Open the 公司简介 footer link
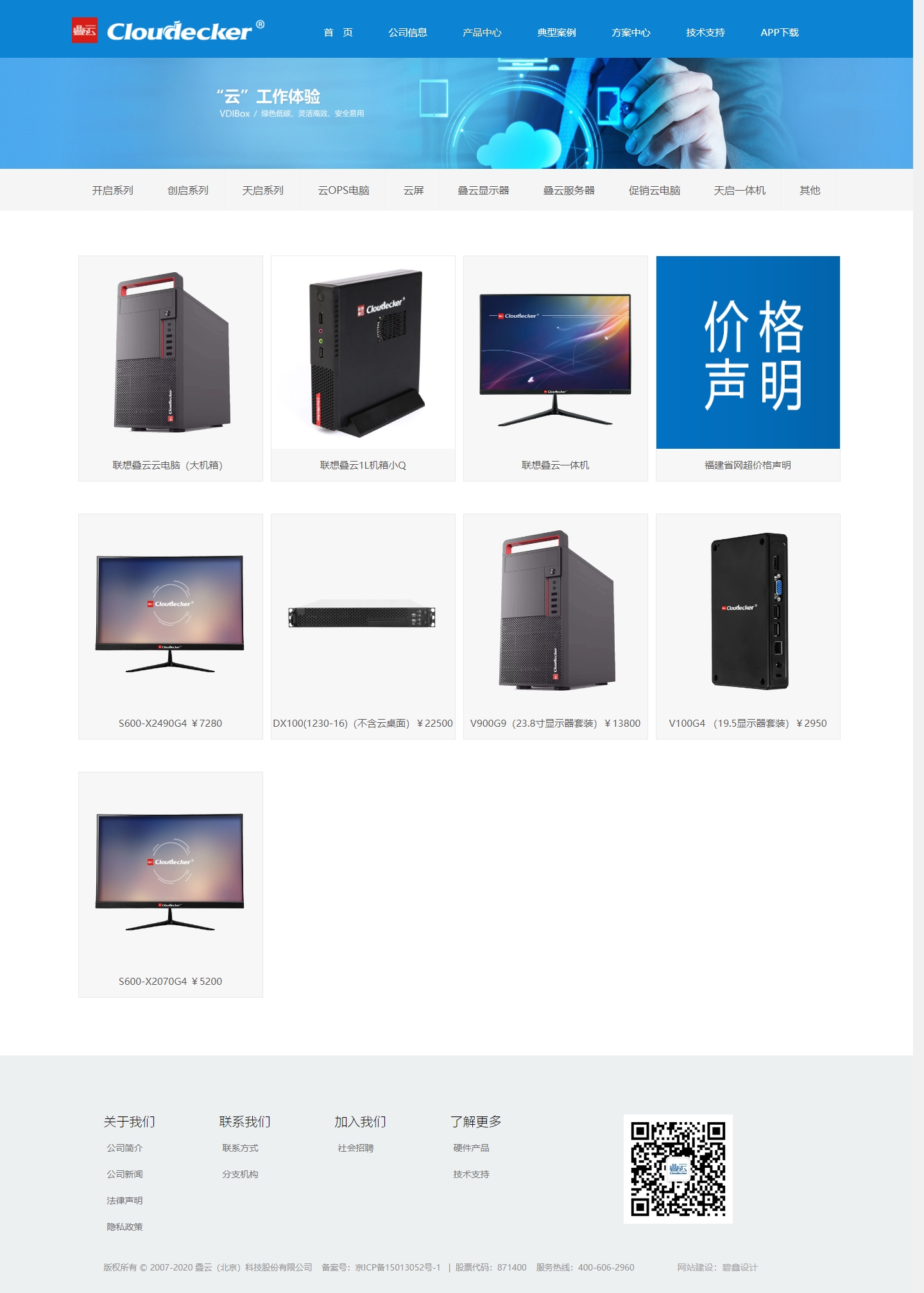This screenshot has height=1293, width=924. (x=124, y=1148)
